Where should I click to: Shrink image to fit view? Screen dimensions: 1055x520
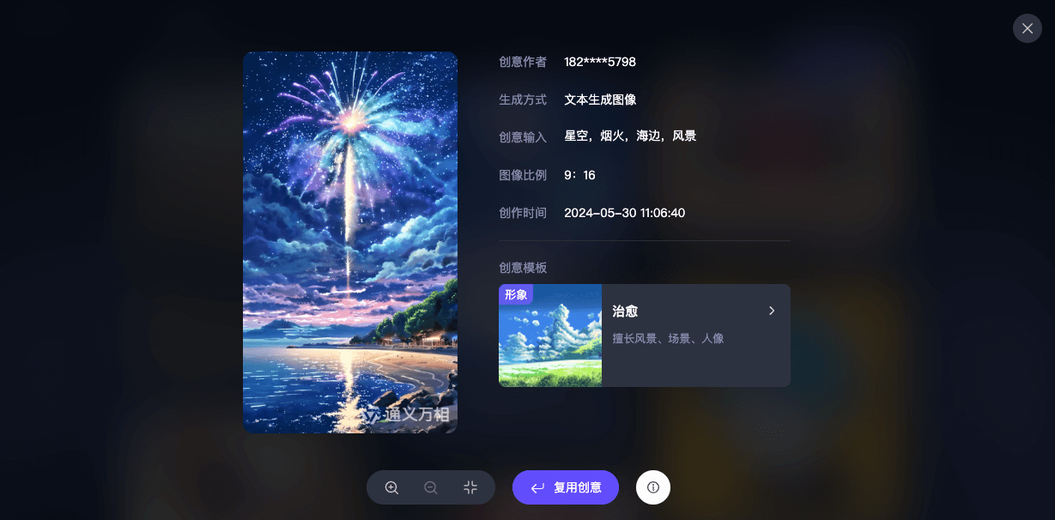pyautogui.click(x=470, y=488)
